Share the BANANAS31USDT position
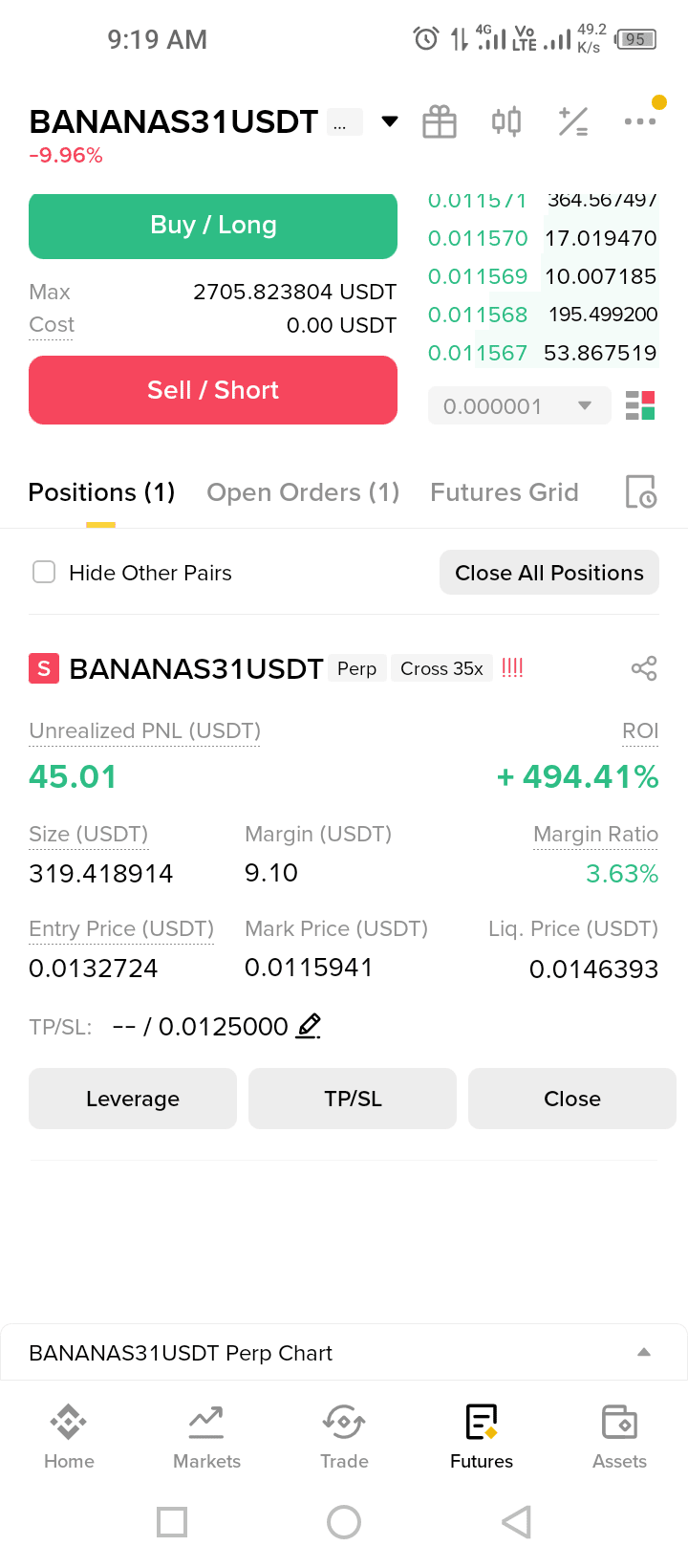Image resolution: width=688 pixels, height=1568 pixels. tap(644, 668)
